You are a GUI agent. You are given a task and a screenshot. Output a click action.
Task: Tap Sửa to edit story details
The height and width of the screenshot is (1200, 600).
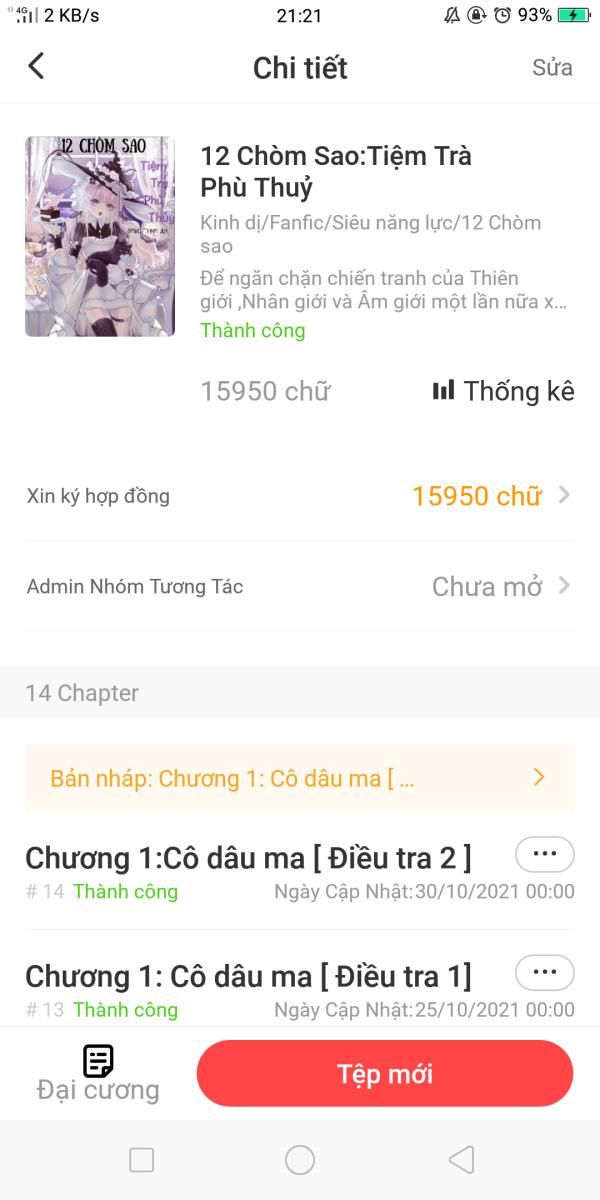(552, 68)
